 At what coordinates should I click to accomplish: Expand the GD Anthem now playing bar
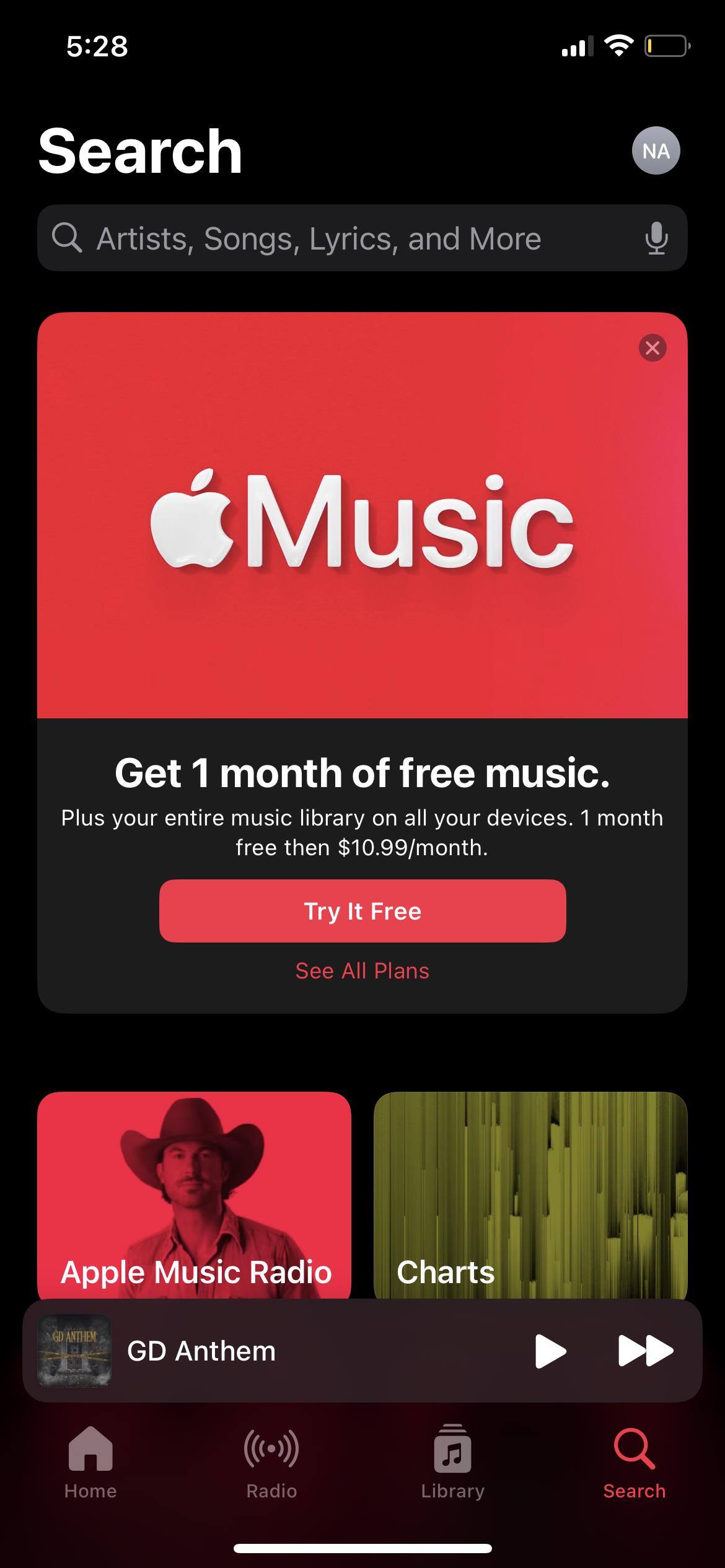(x=279, y=1351)
